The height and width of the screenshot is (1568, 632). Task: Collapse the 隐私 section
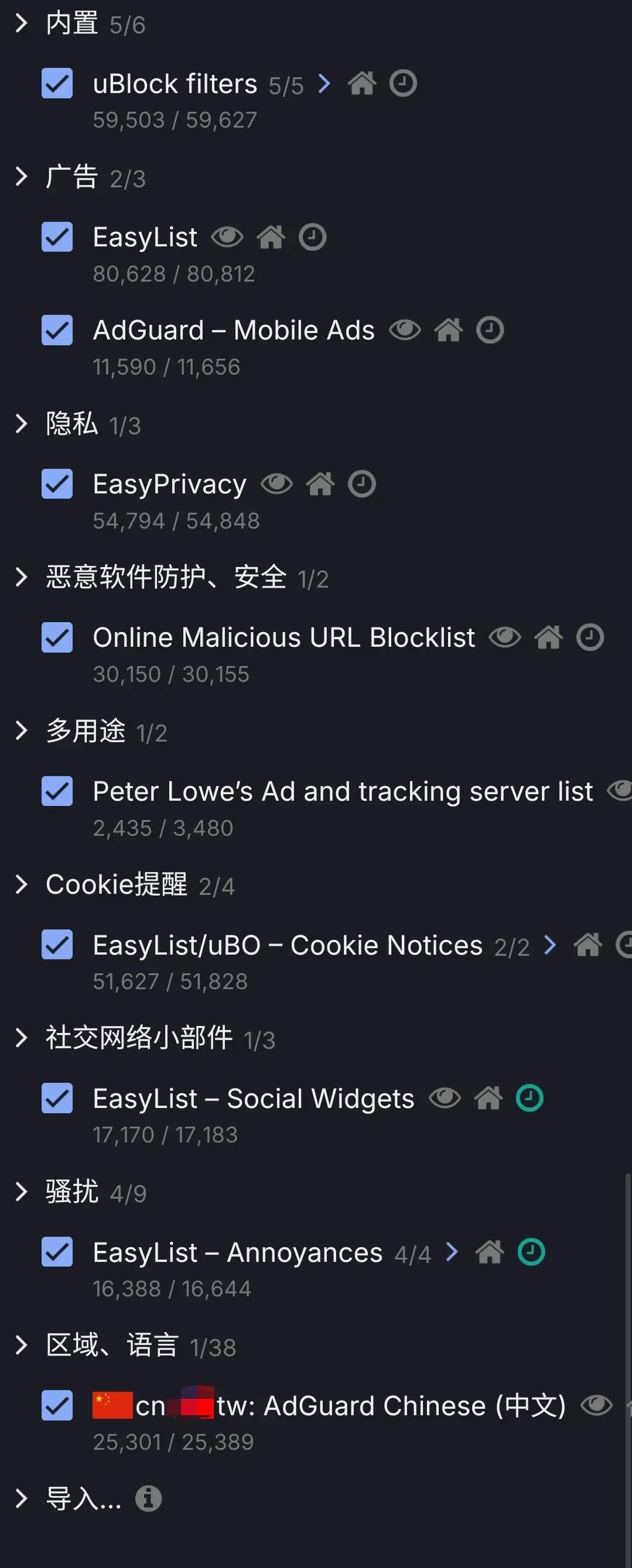(21, 424)
